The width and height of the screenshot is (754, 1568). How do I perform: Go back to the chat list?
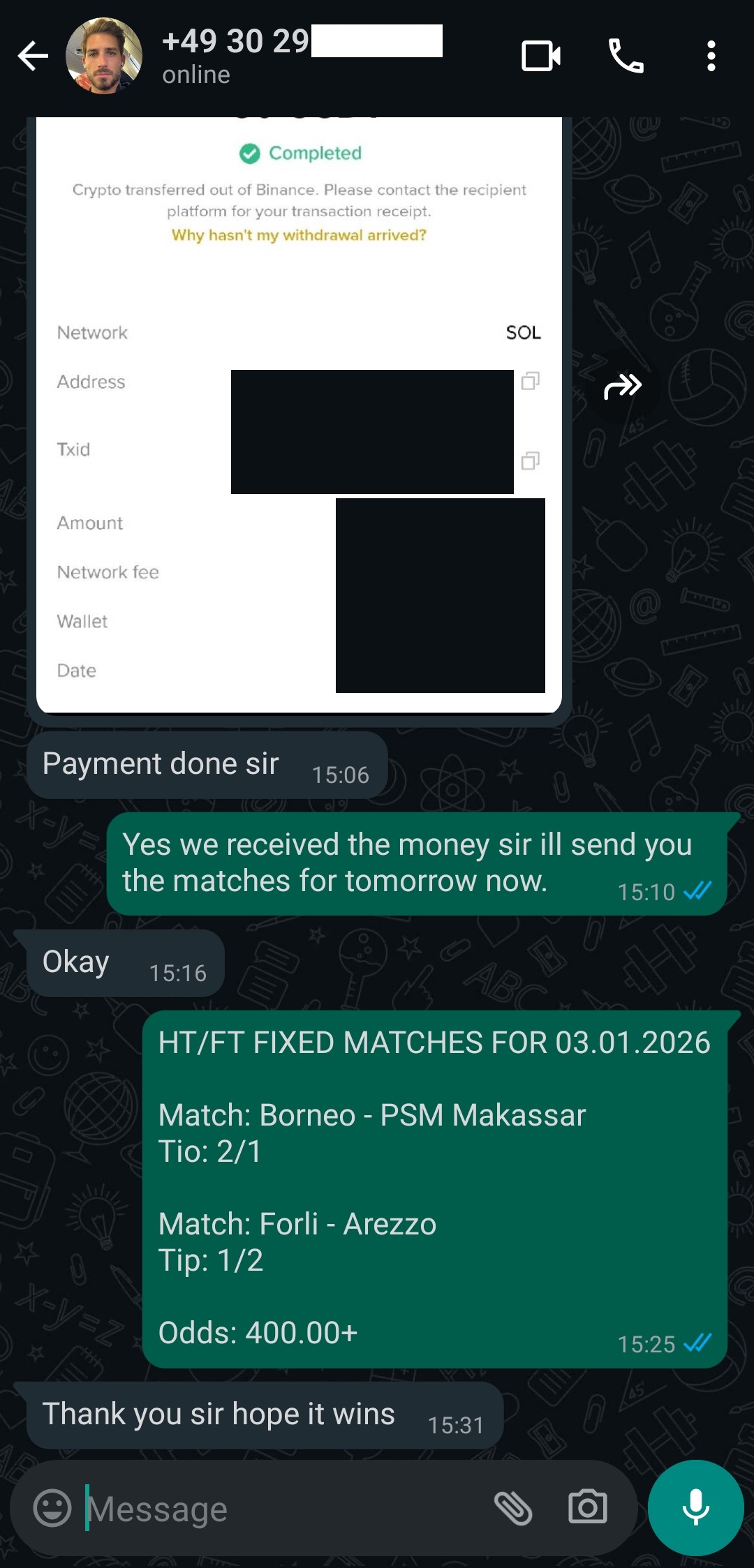coord(33,56)
